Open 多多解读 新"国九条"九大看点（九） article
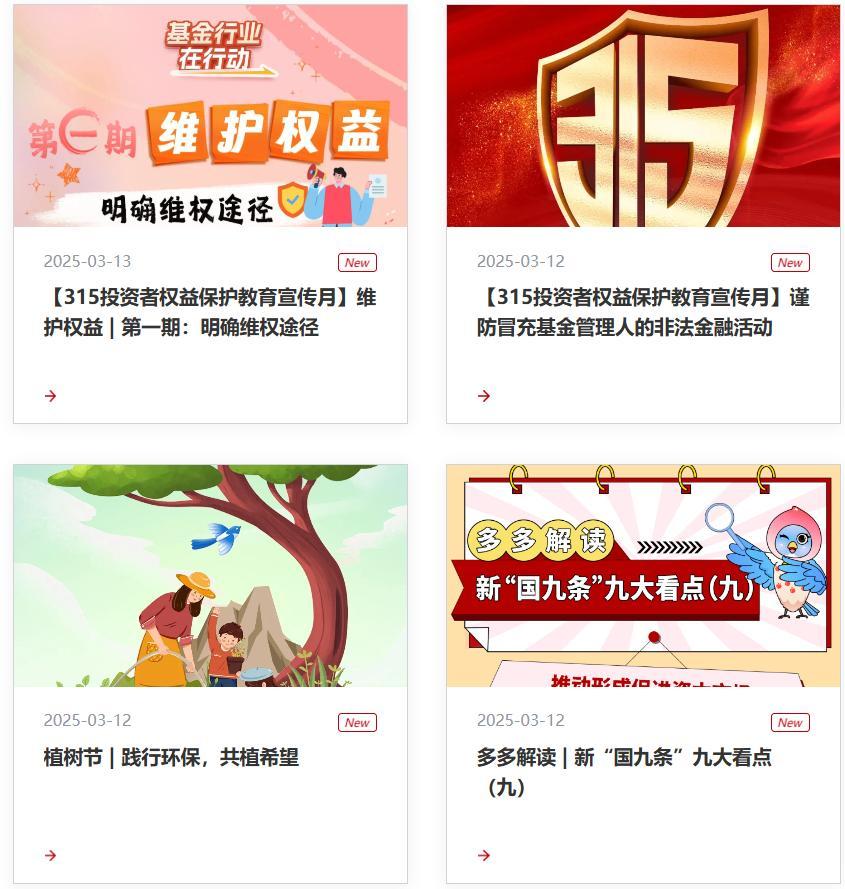The image size is (845, 889). (624, 771)
